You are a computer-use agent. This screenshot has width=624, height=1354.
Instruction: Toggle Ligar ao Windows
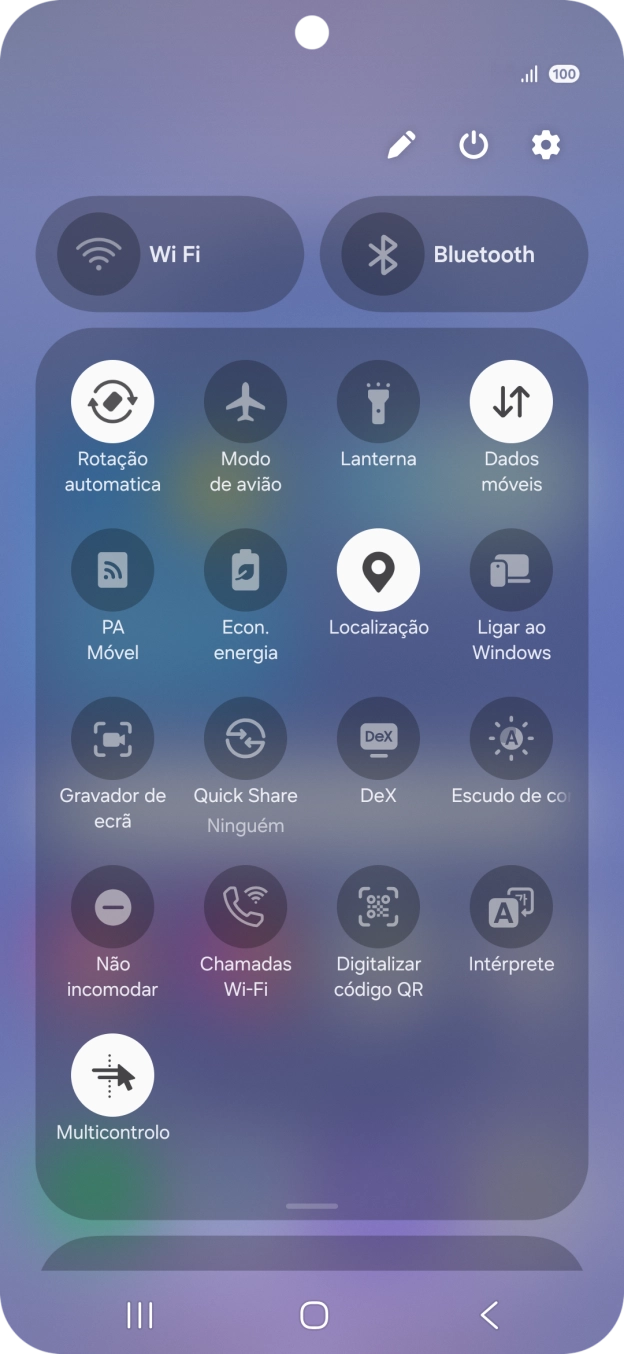(x=511, y=570)
